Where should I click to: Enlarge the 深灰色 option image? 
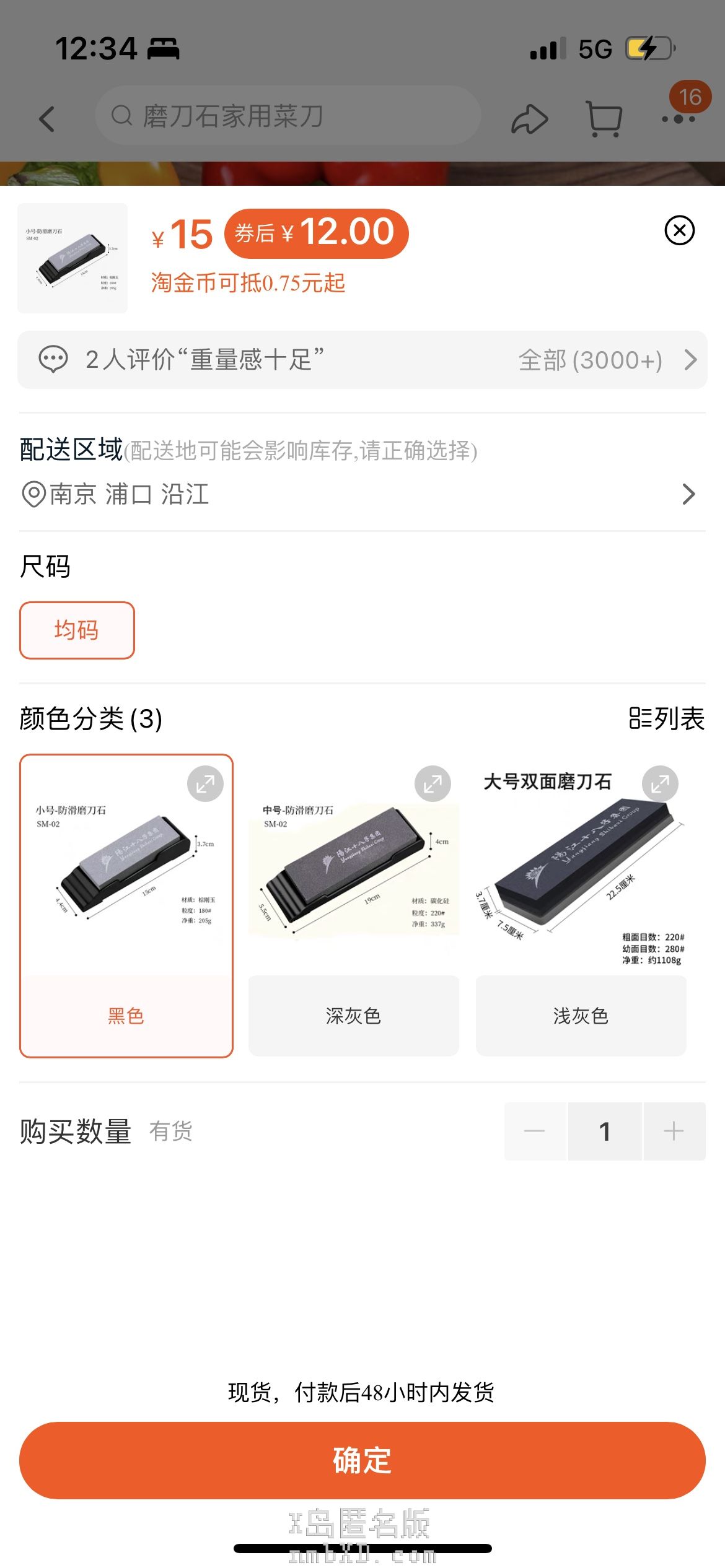coord(433,784)
